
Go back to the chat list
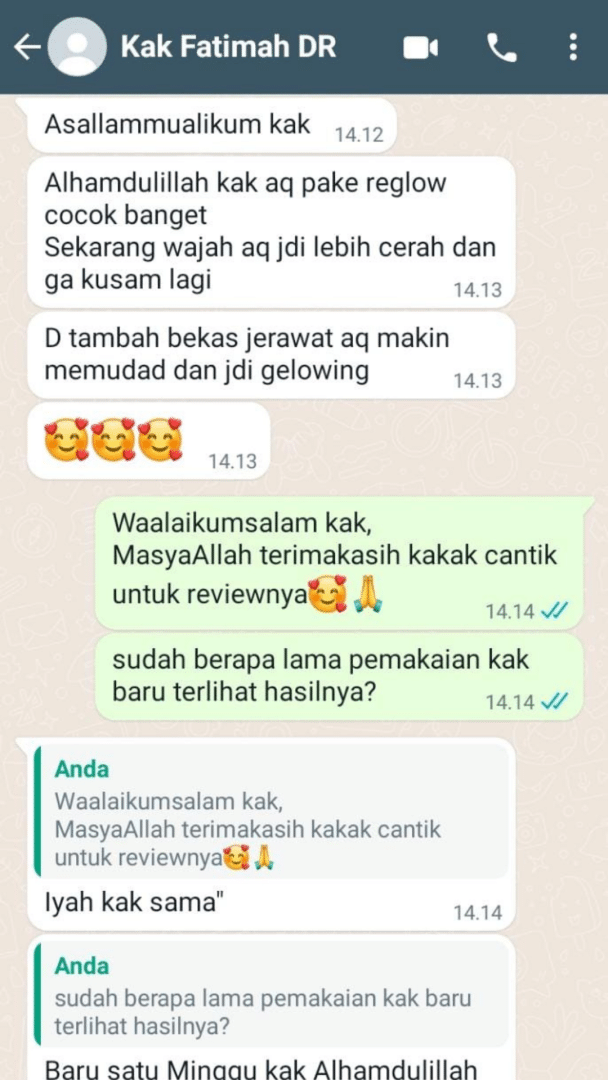pos(26,47)
